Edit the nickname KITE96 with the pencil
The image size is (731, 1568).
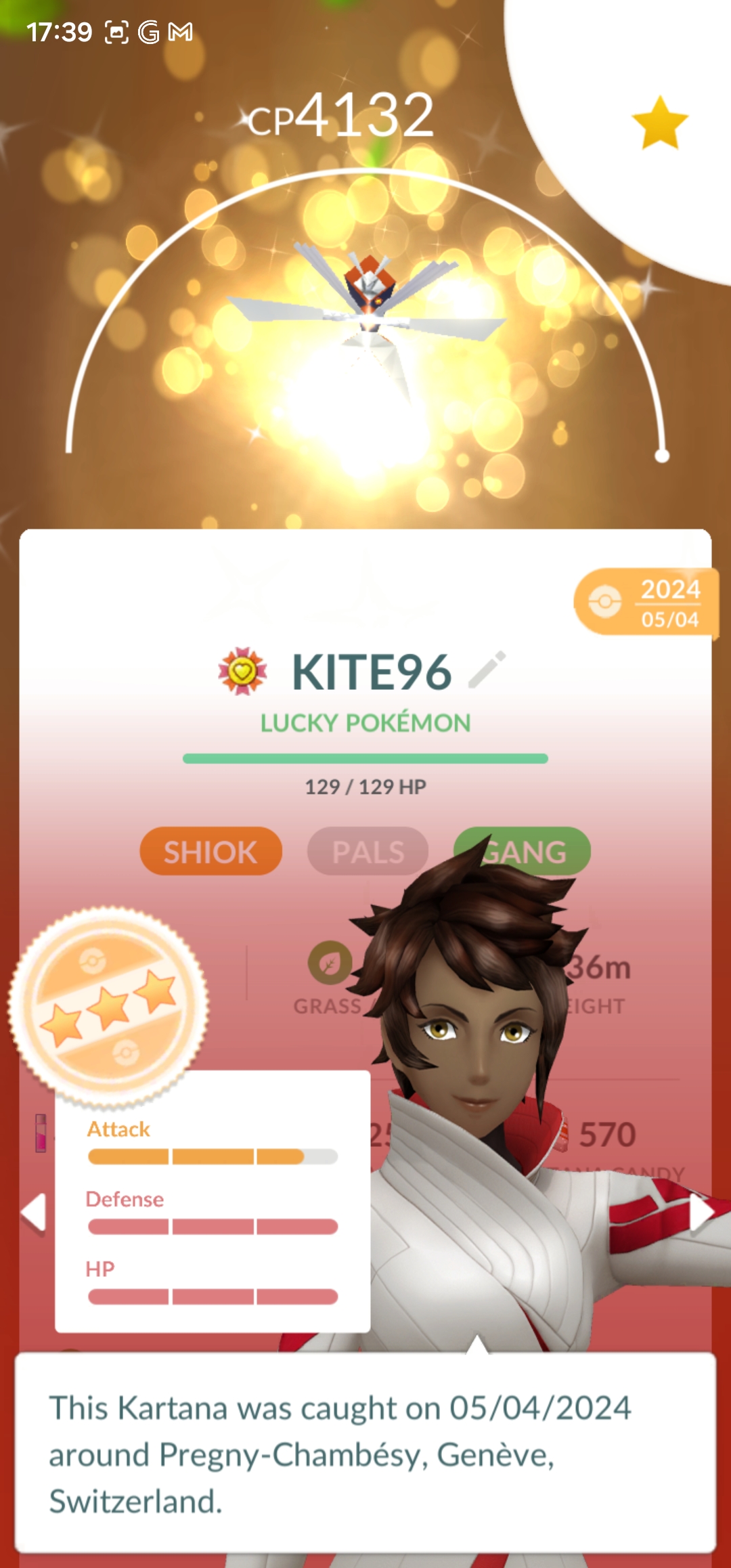pyautogui.click(x=487, y=670)
